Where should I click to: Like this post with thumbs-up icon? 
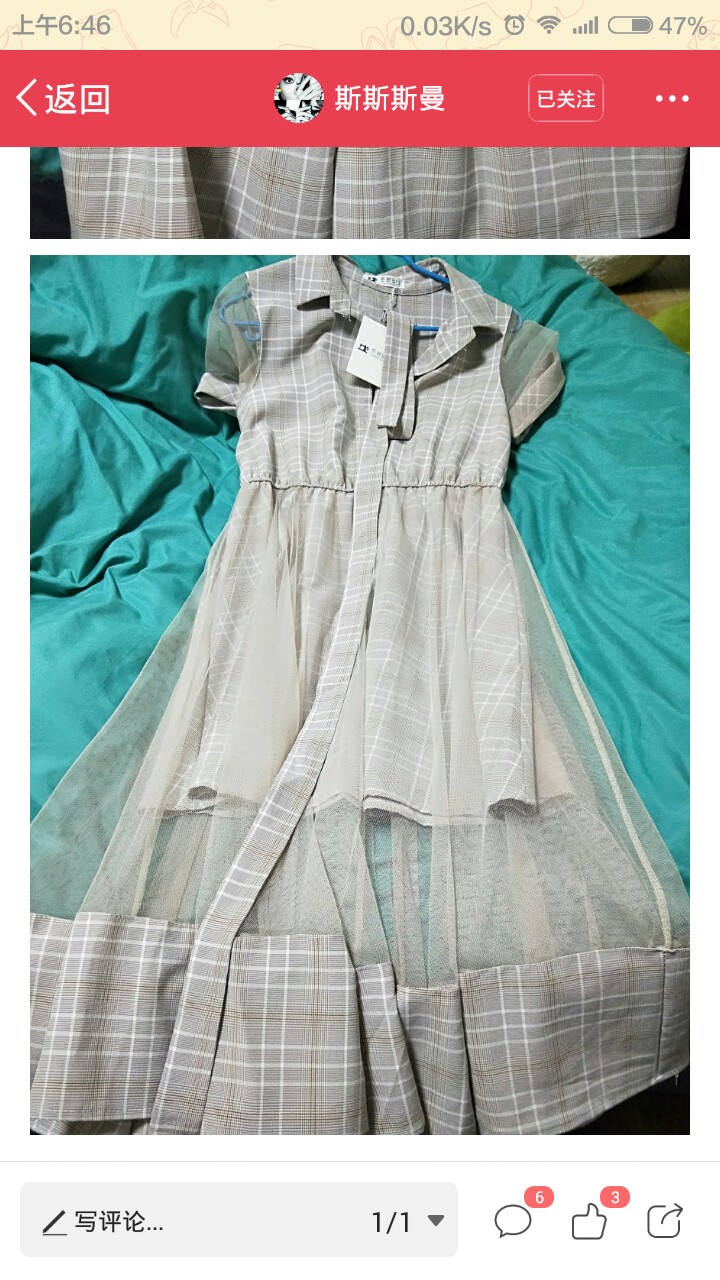click(589, 1221)
